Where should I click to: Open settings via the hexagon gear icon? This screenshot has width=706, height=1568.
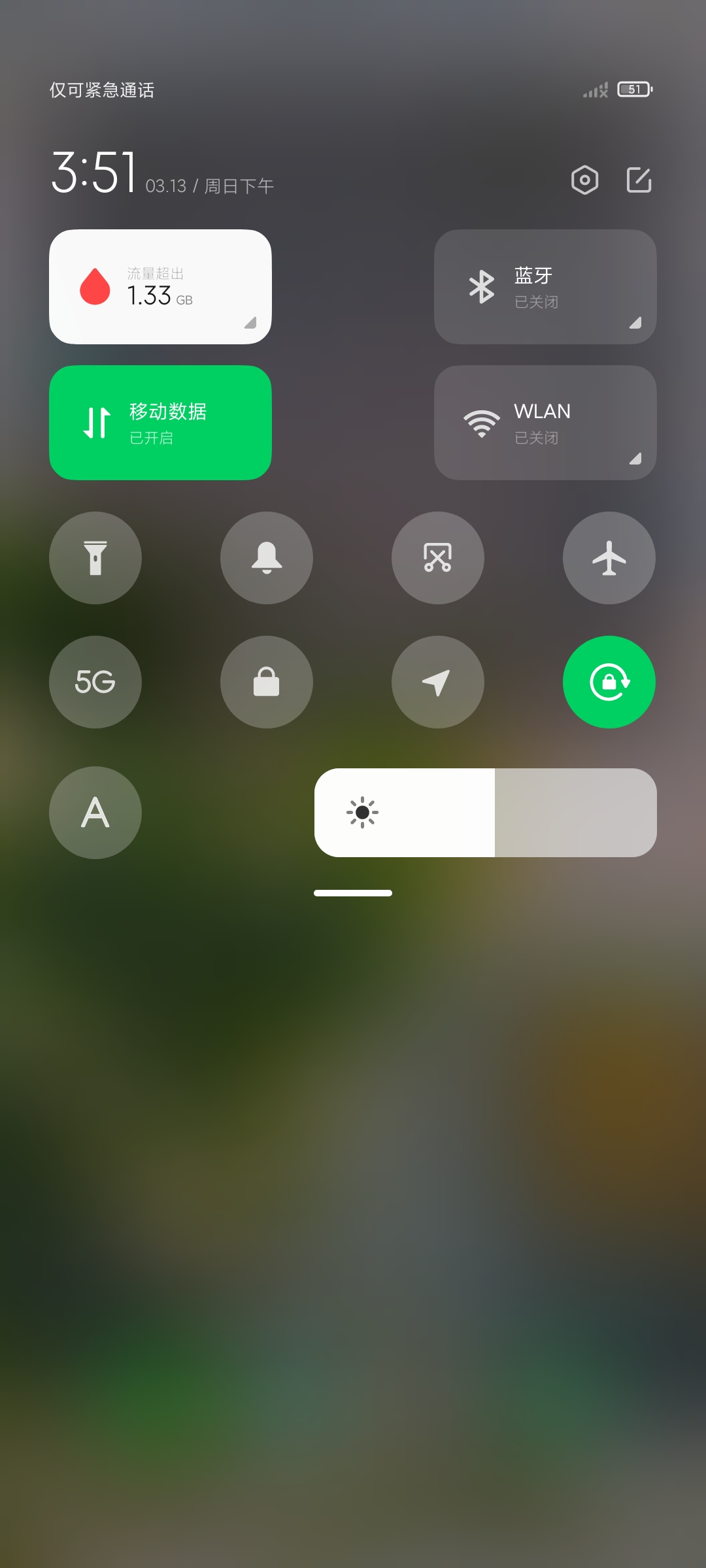coord(584,180)
